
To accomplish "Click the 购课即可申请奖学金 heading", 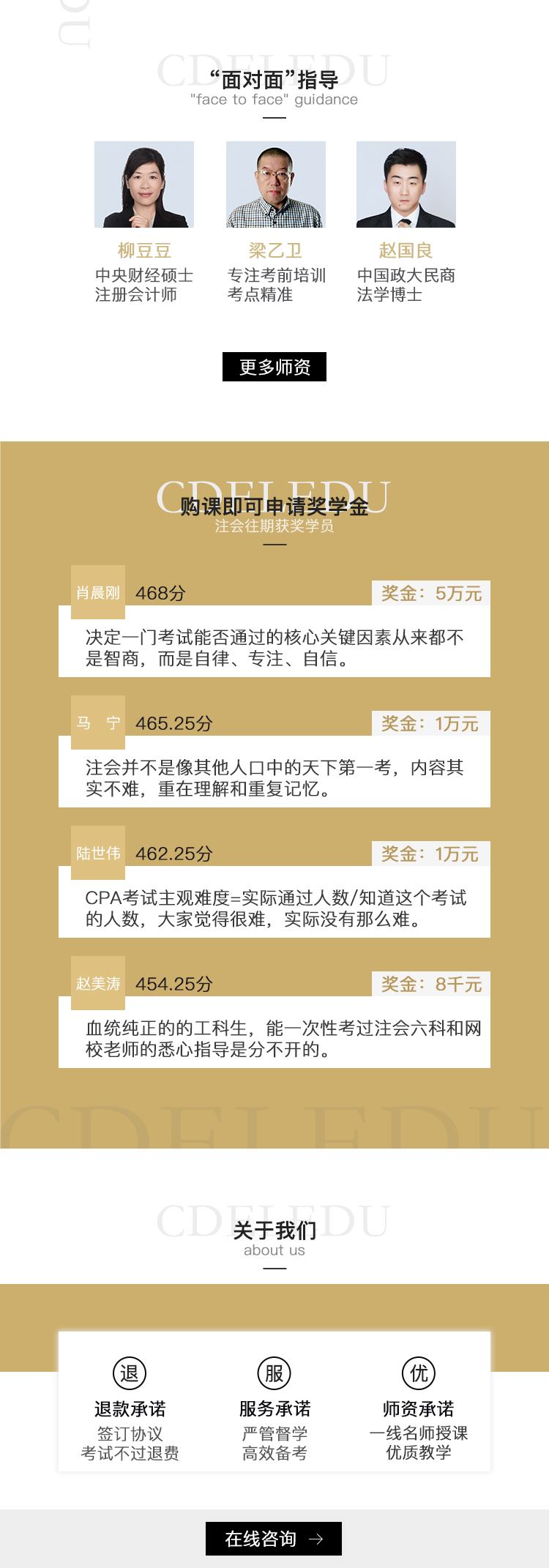I will click(x=274, y=504).
